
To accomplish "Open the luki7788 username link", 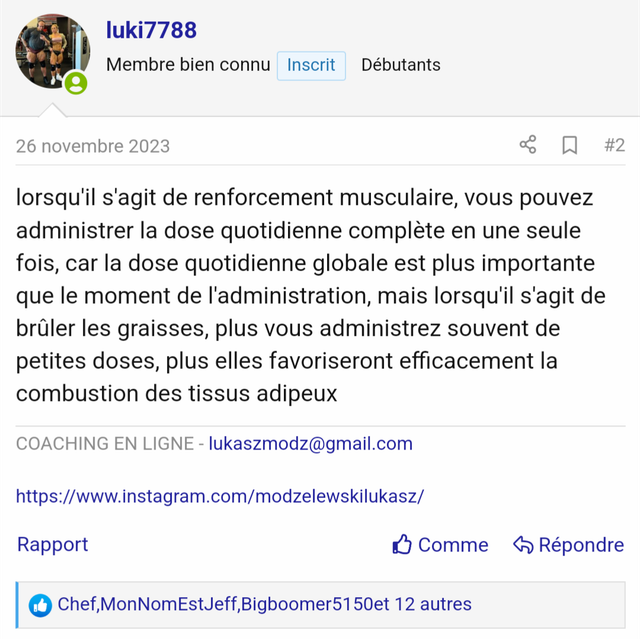I will coord(151,30).
